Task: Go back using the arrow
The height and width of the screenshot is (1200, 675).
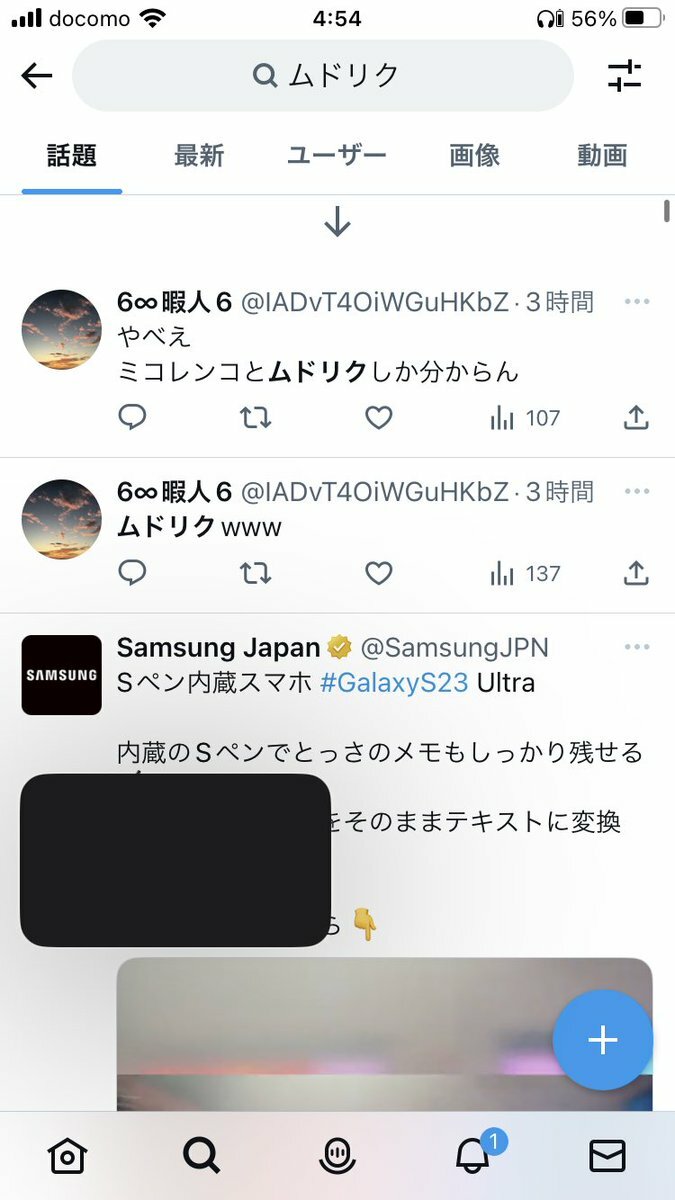Action: pyautogui.click(x=37, y=76)
